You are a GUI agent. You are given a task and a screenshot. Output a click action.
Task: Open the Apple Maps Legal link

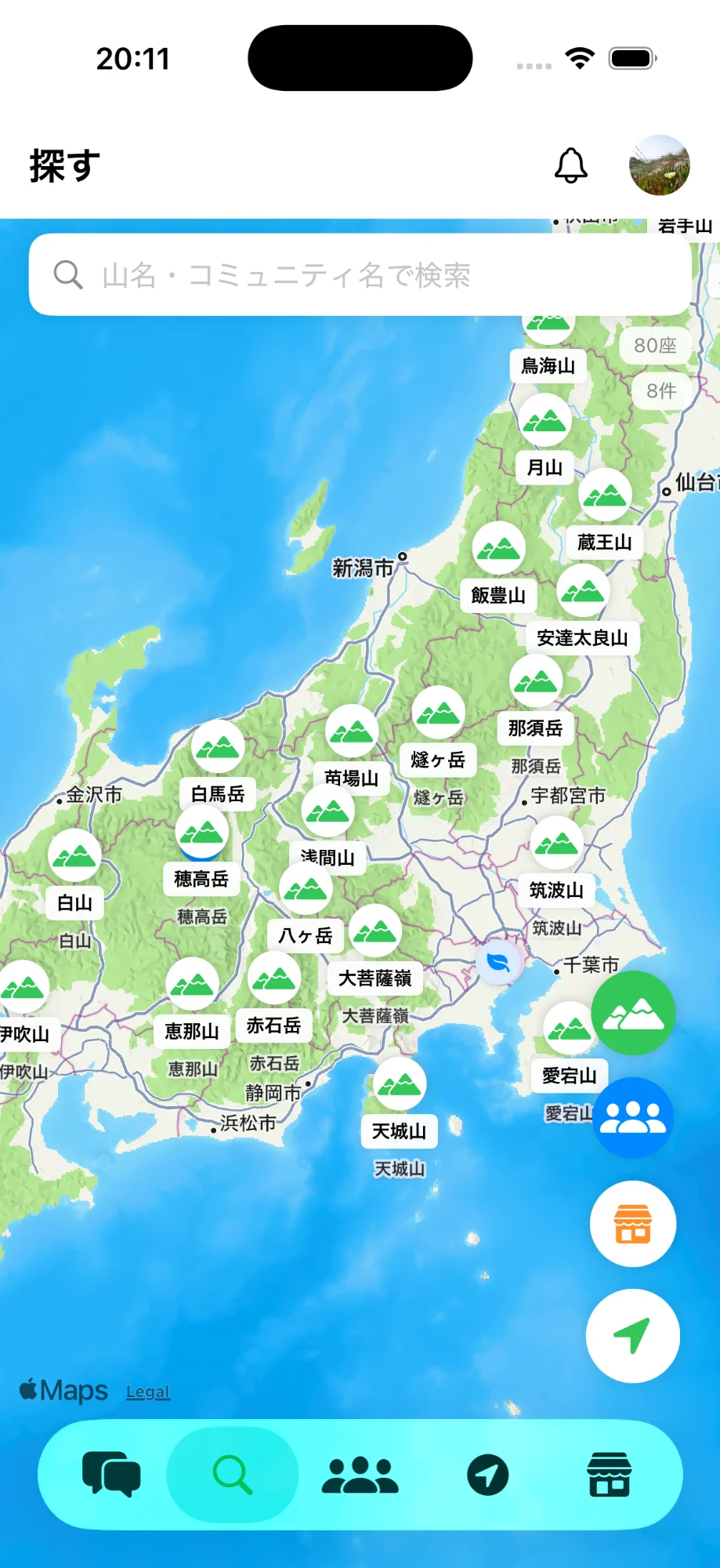[147, 1392]
